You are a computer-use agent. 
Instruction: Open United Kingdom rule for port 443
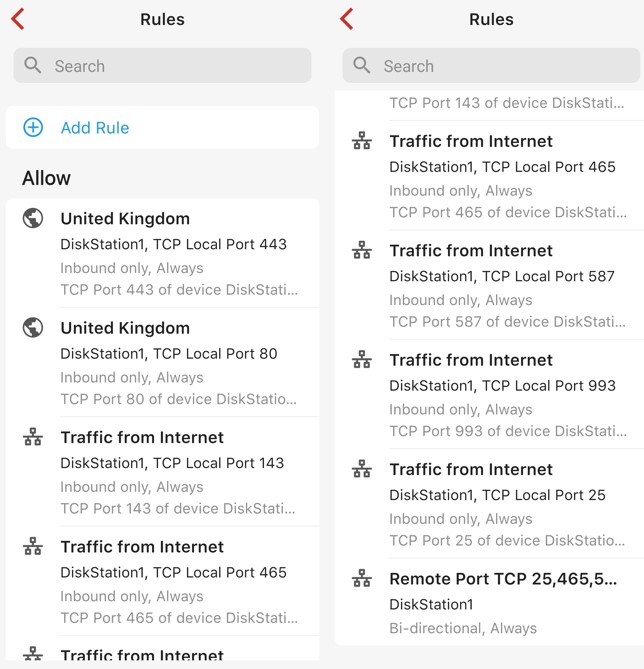[170, 253]
